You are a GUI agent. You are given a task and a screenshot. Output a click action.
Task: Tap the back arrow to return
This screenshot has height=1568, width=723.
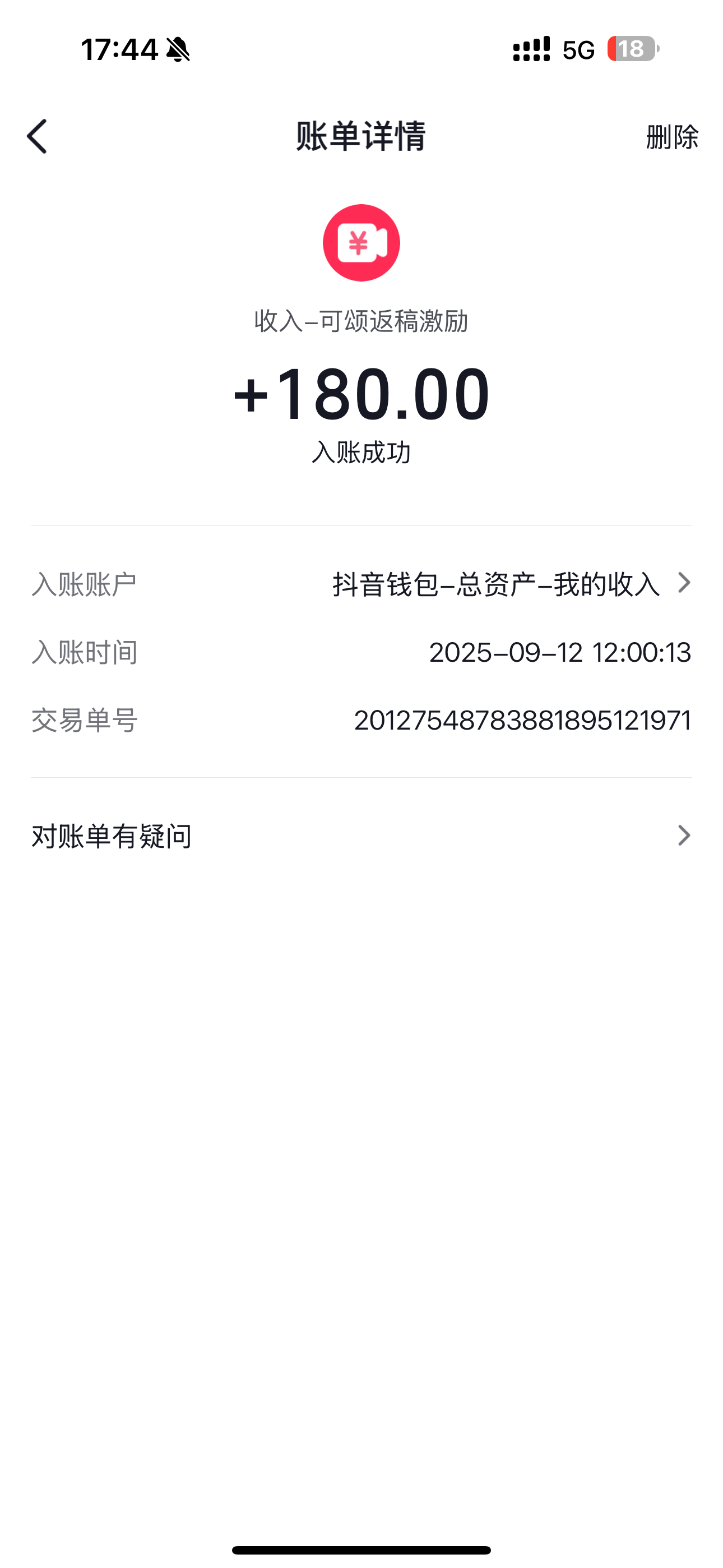tap(38, 137)
